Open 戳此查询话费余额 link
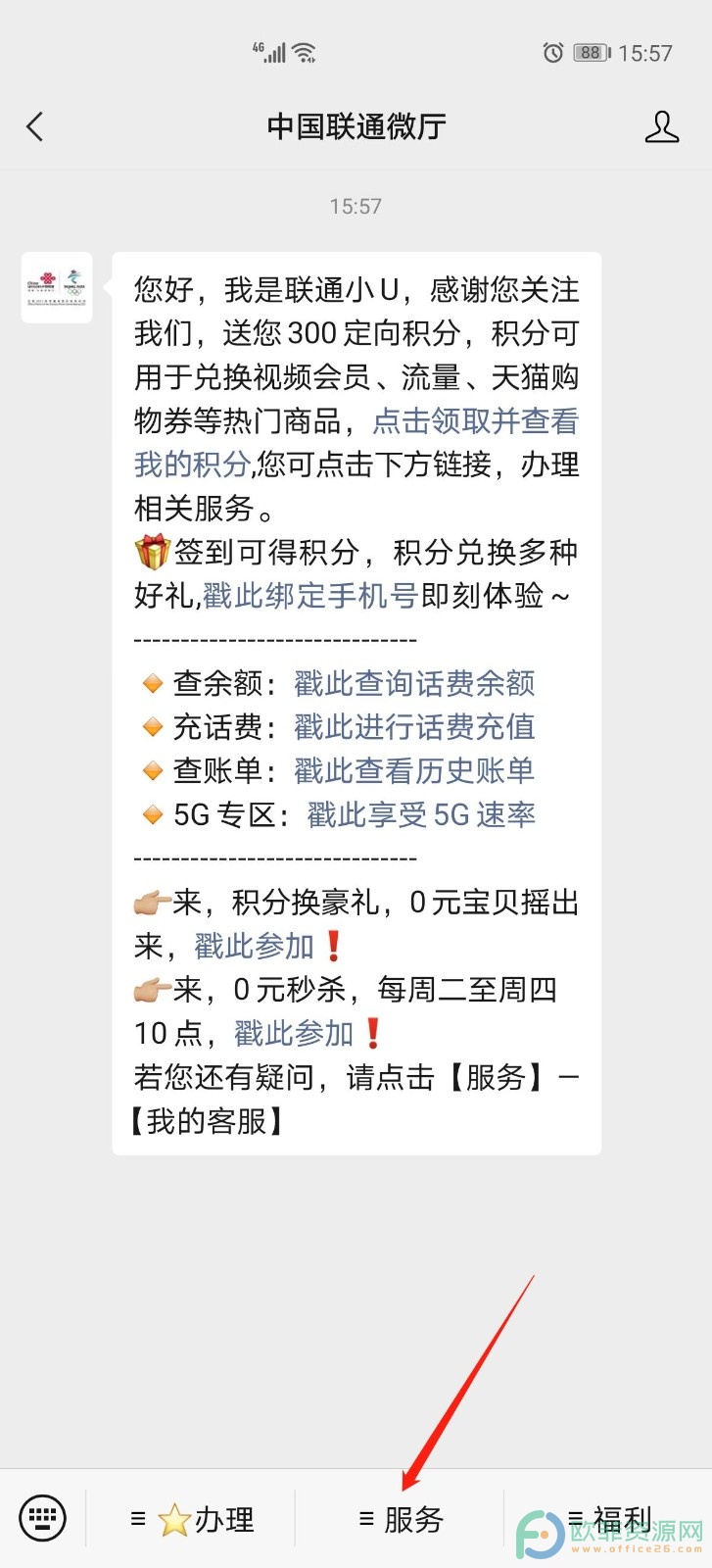 pyautogui.click(x=414, y=683)
